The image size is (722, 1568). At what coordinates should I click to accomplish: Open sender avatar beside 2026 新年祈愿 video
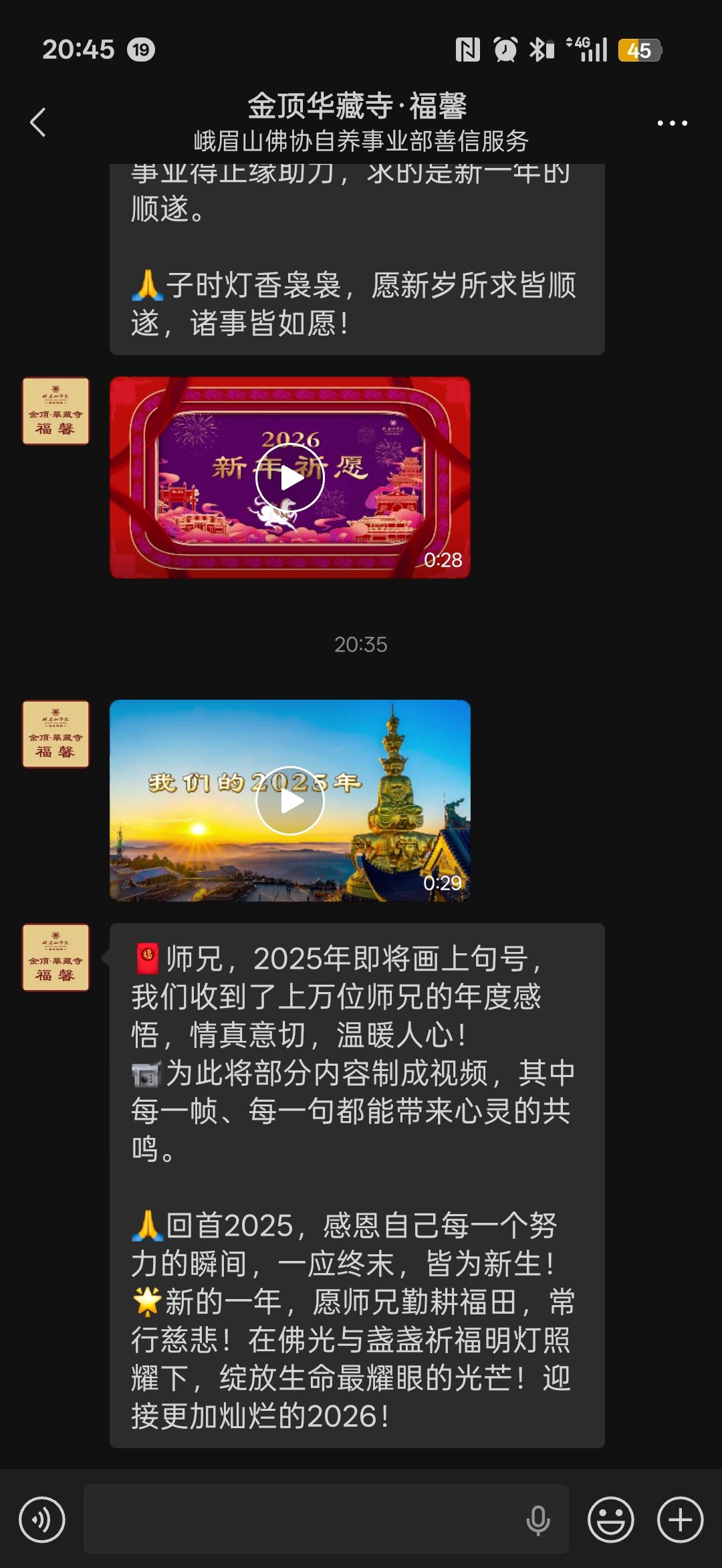coord(55,411)
